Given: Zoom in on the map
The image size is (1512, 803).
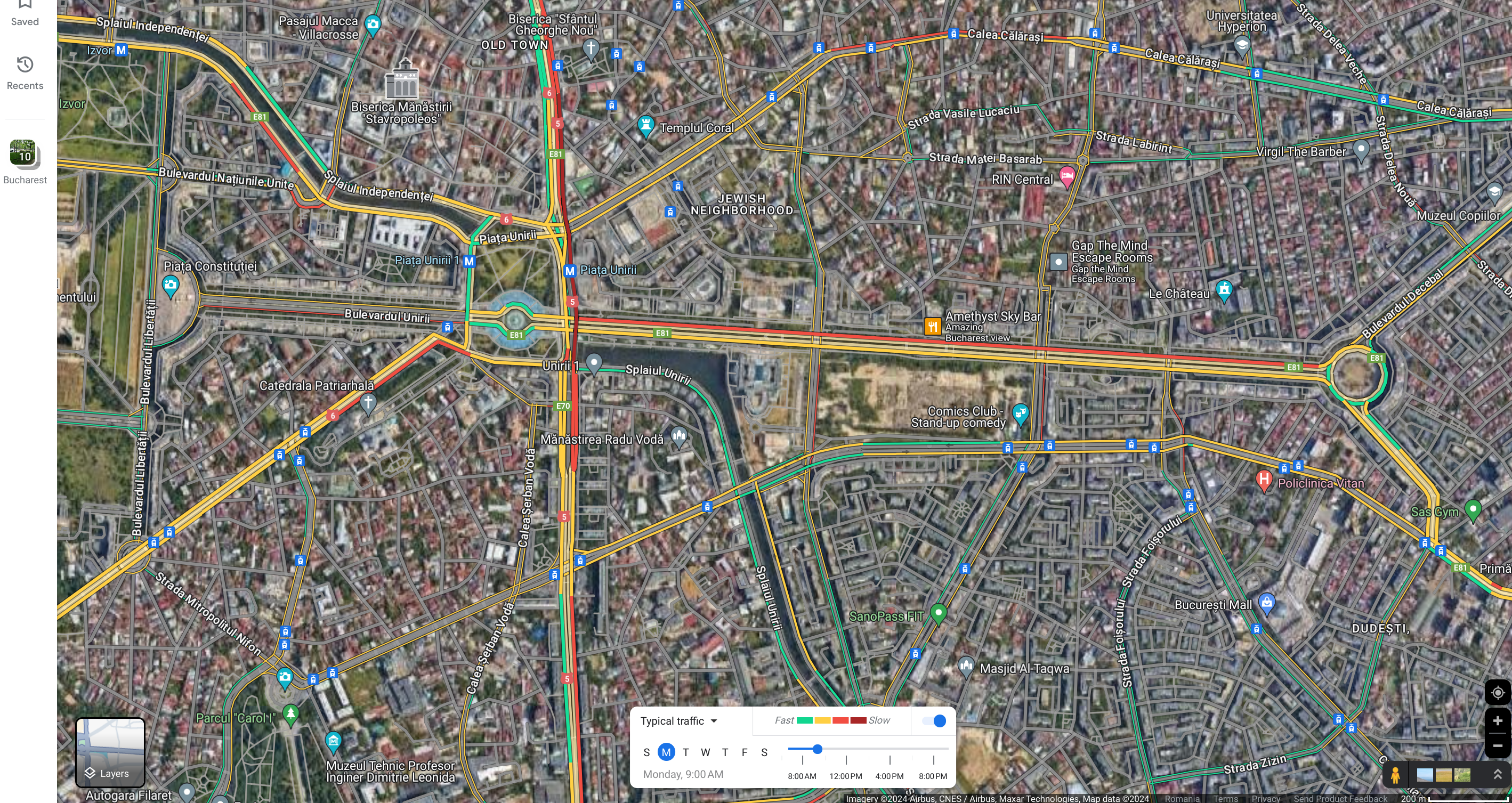Looking at the screenshot, I should (x=1497, y=721).
